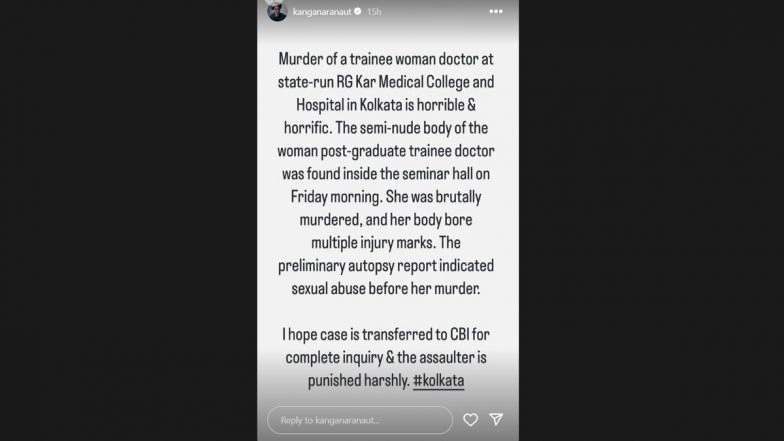This screenshot has width=784, height=441.
Task: Like this story with the heart
Action: tap(470, 420)
